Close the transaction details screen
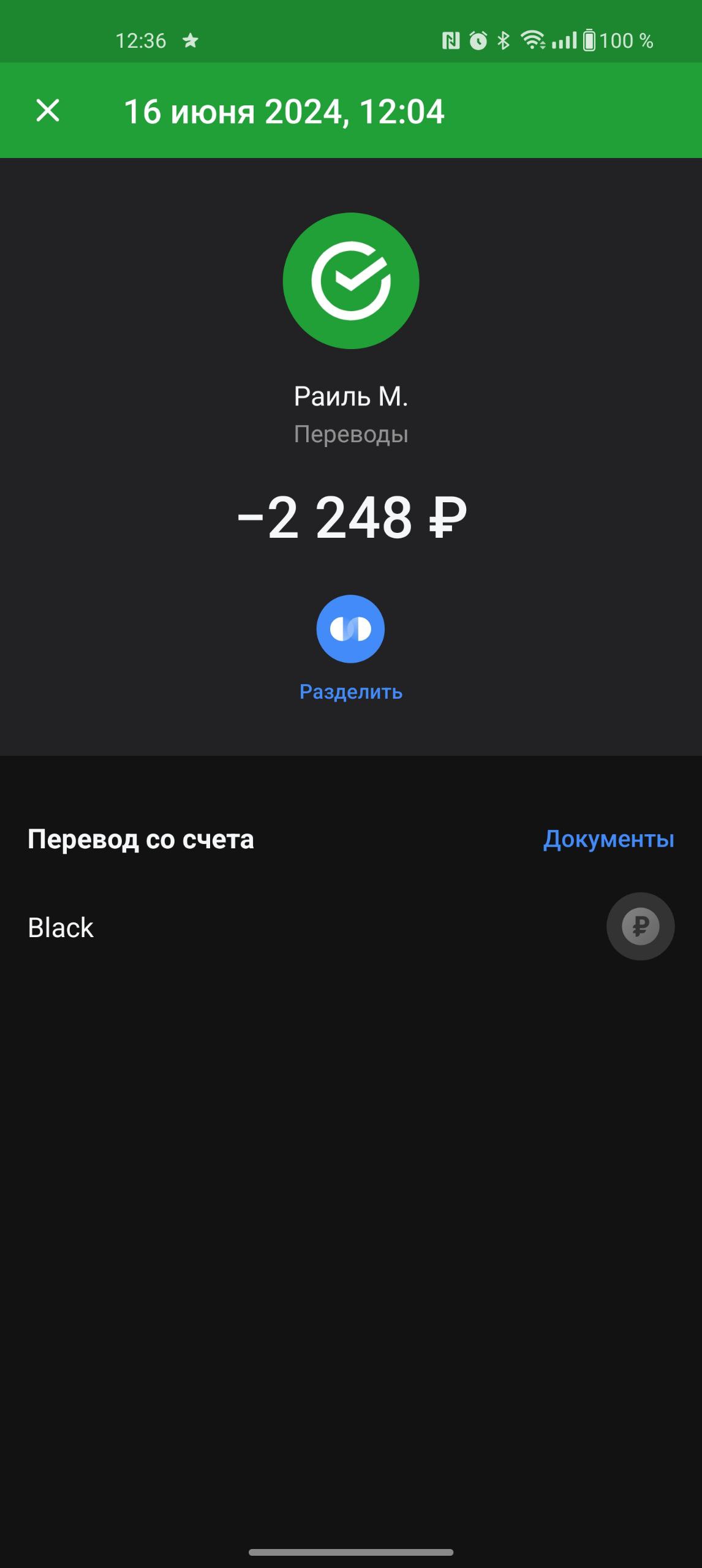The width and height of the screenshot is (702, 1568). click(x=48, y=111)
